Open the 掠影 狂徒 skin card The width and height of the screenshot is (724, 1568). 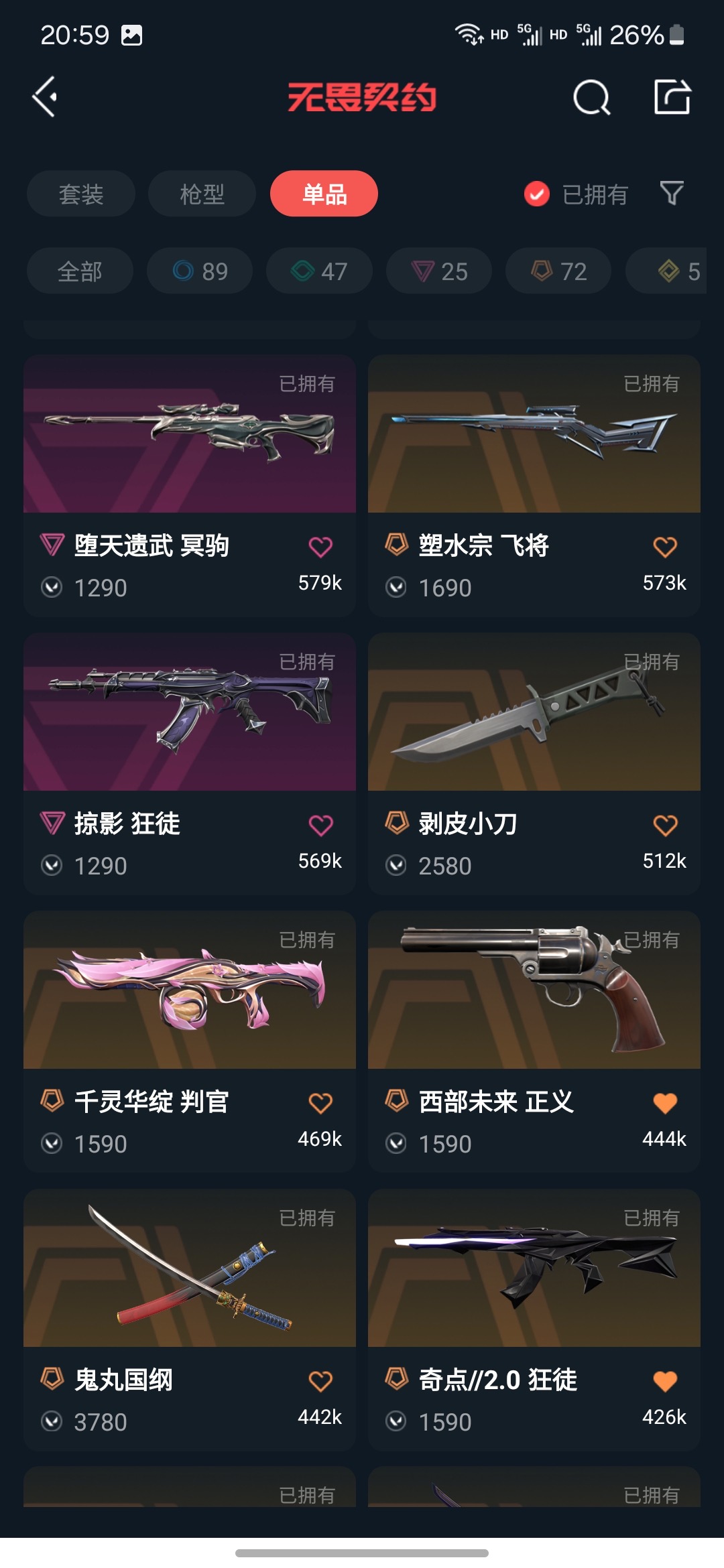coord(190,764)
